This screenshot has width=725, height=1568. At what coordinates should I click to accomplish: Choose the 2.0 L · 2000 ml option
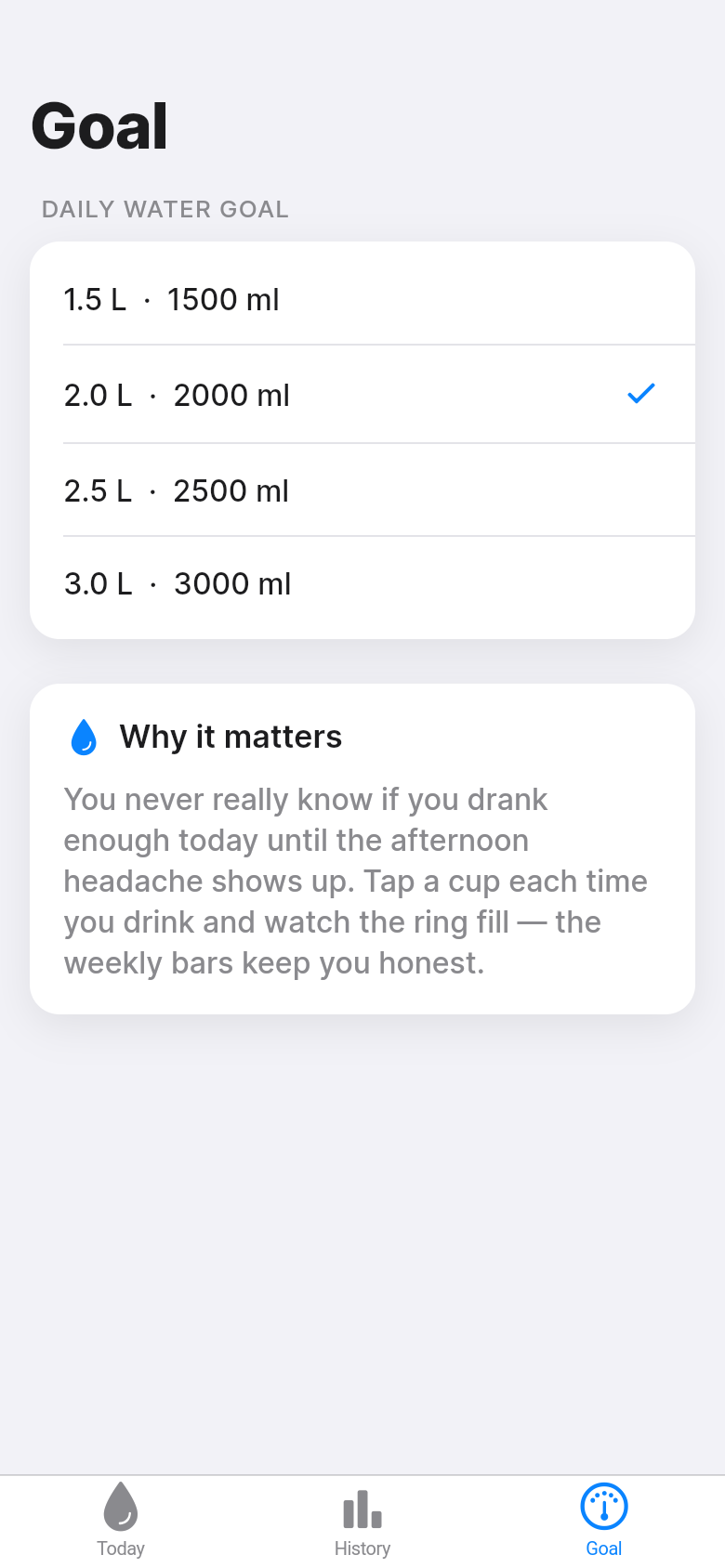pos(362,395)
